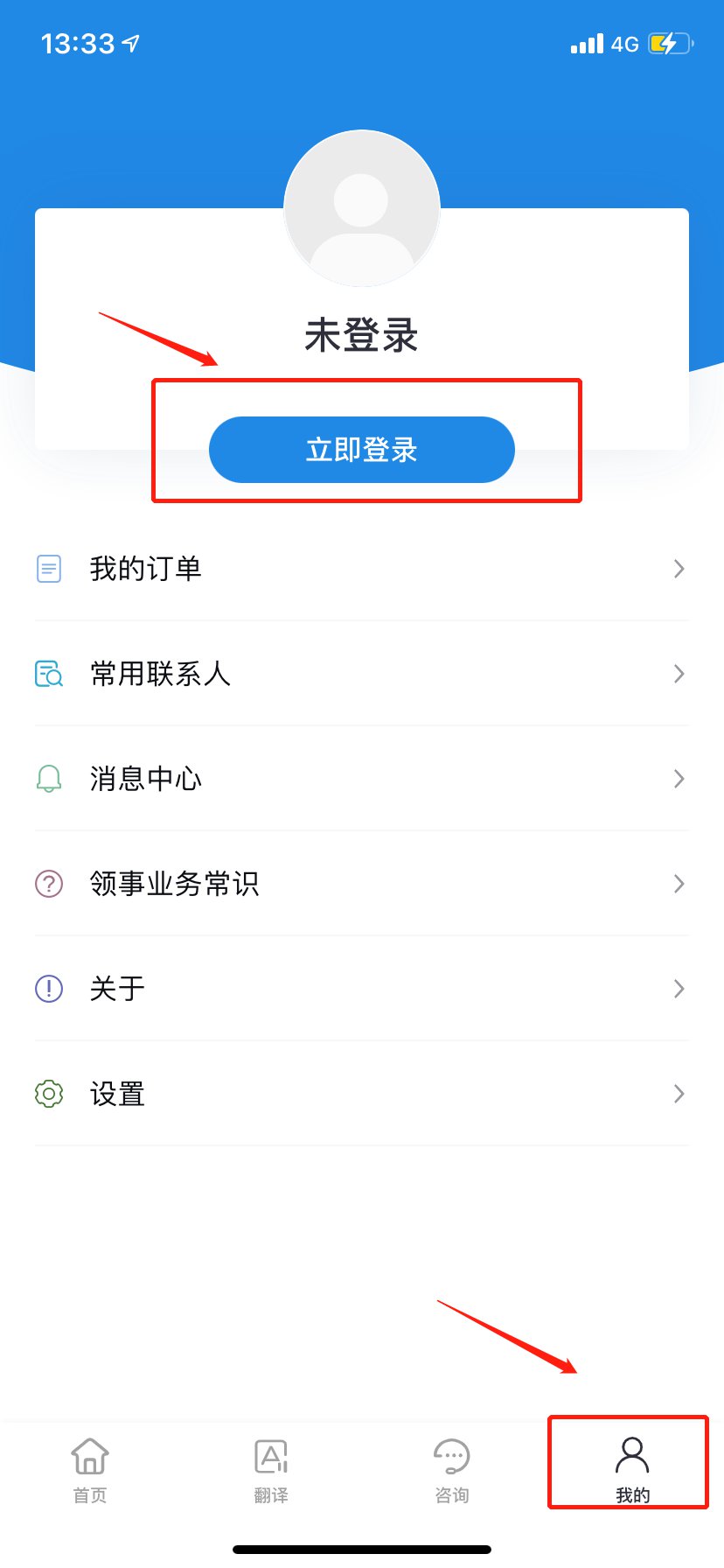The image size is (724, 1568).
Task: Tap the 立即登录 button
Action: coord(361,450)
